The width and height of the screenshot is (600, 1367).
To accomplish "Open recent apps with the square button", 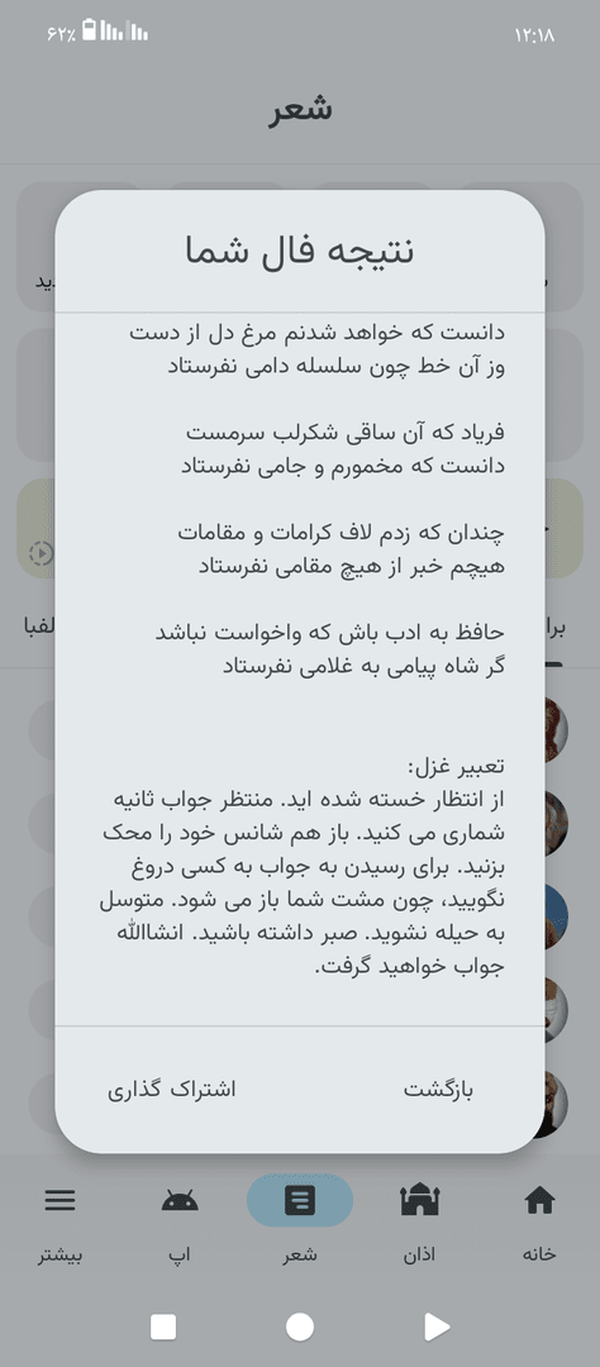I will (163, 1327).
